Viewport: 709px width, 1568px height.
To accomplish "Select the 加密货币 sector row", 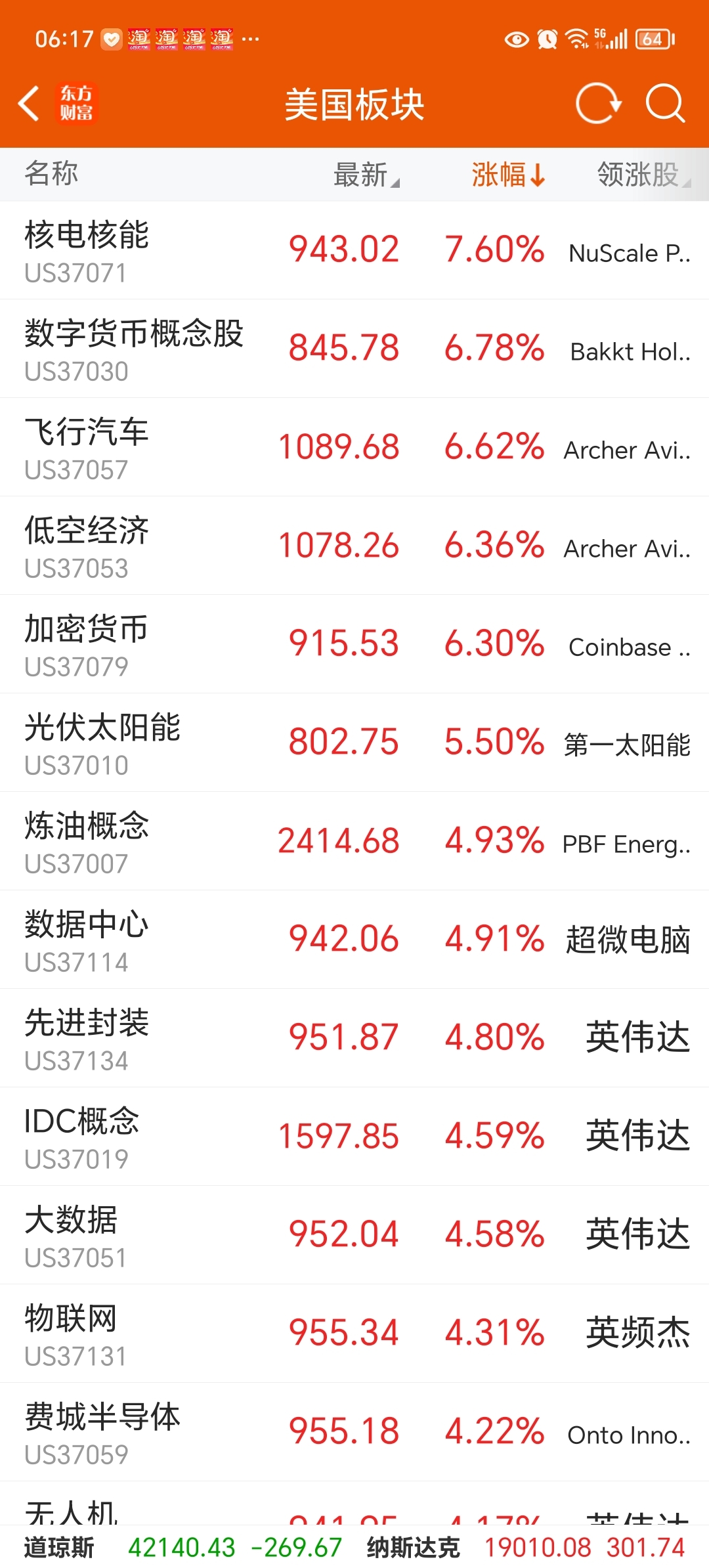I will (x=354, y=644).
